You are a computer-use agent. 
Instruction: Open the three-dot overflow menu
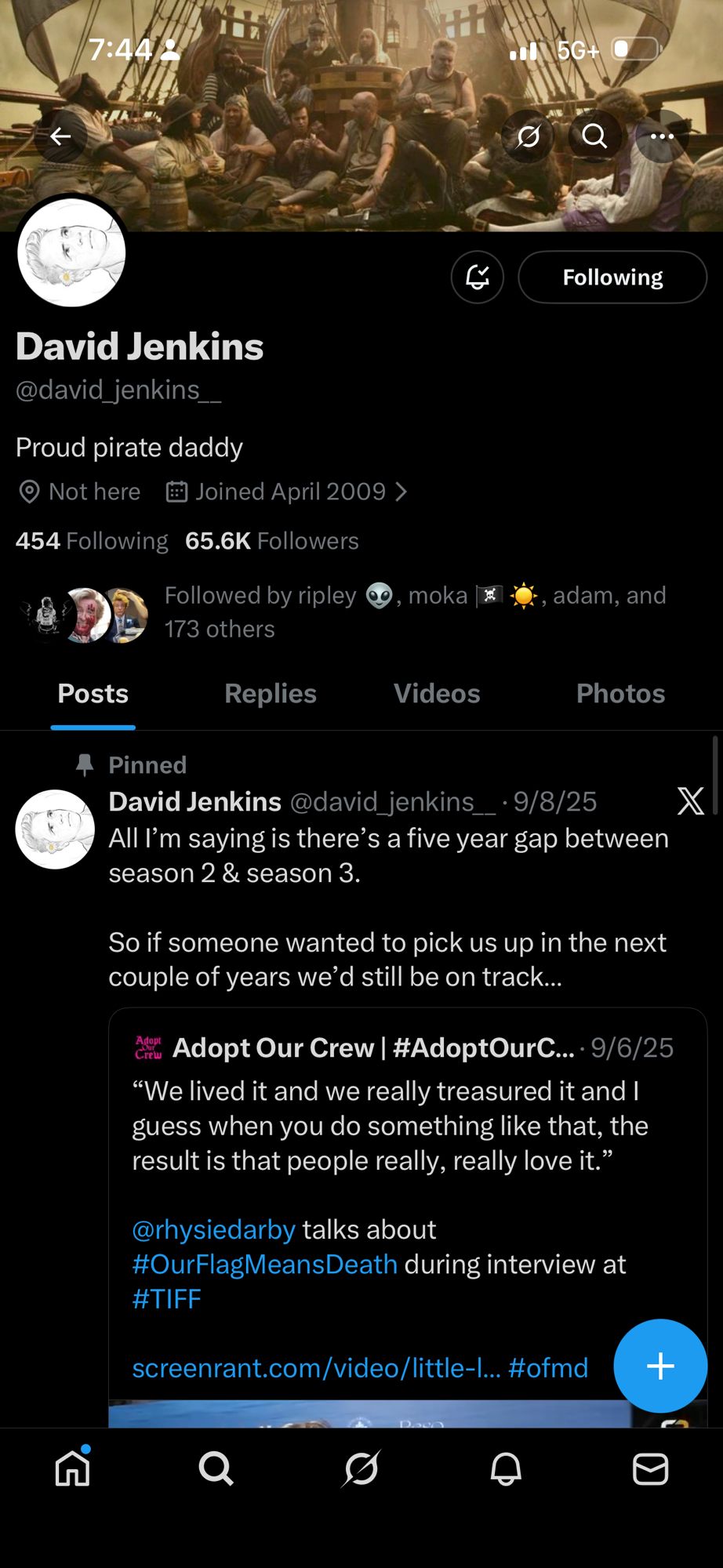[x=662, y=136]
